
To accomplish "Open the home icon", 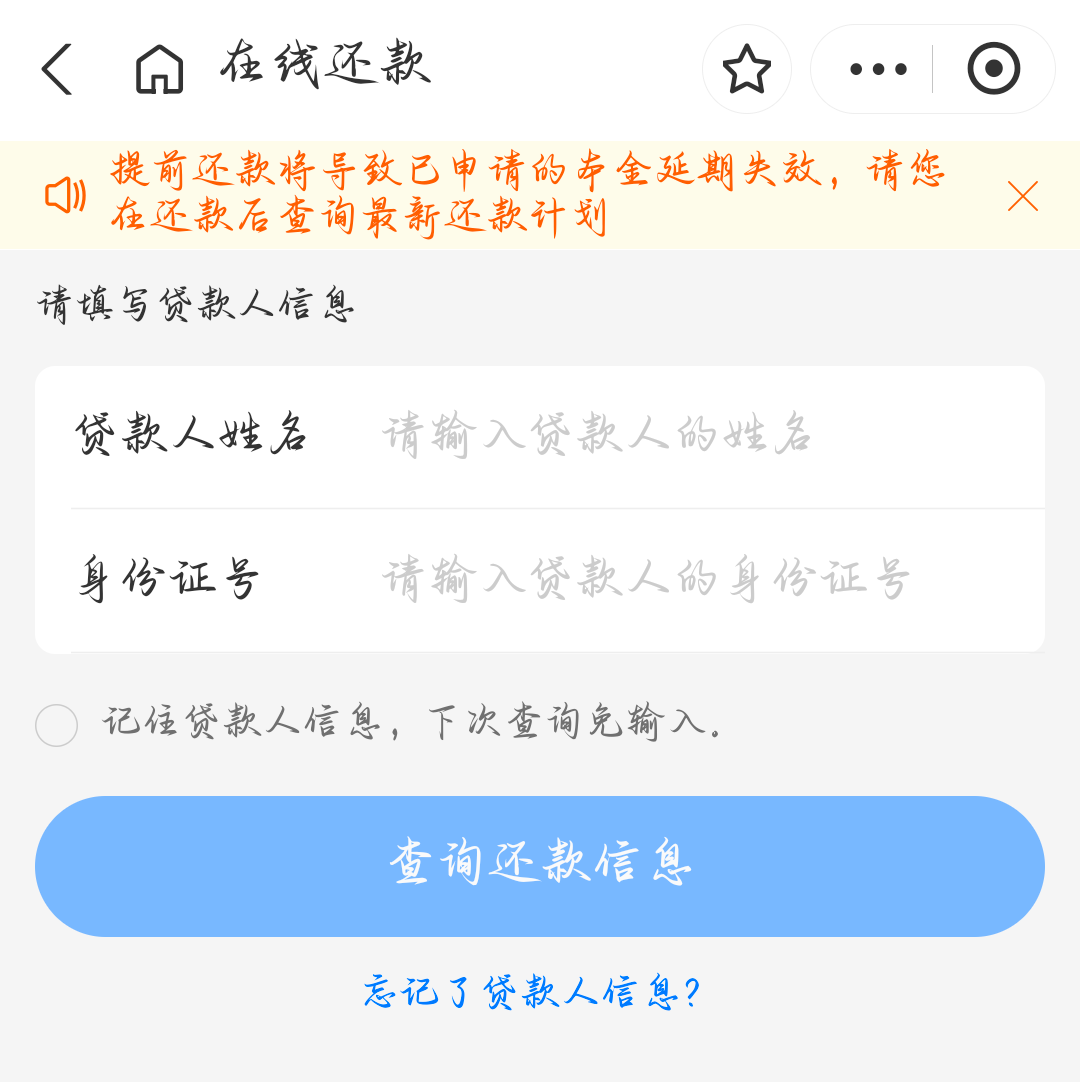I will 159,69.
